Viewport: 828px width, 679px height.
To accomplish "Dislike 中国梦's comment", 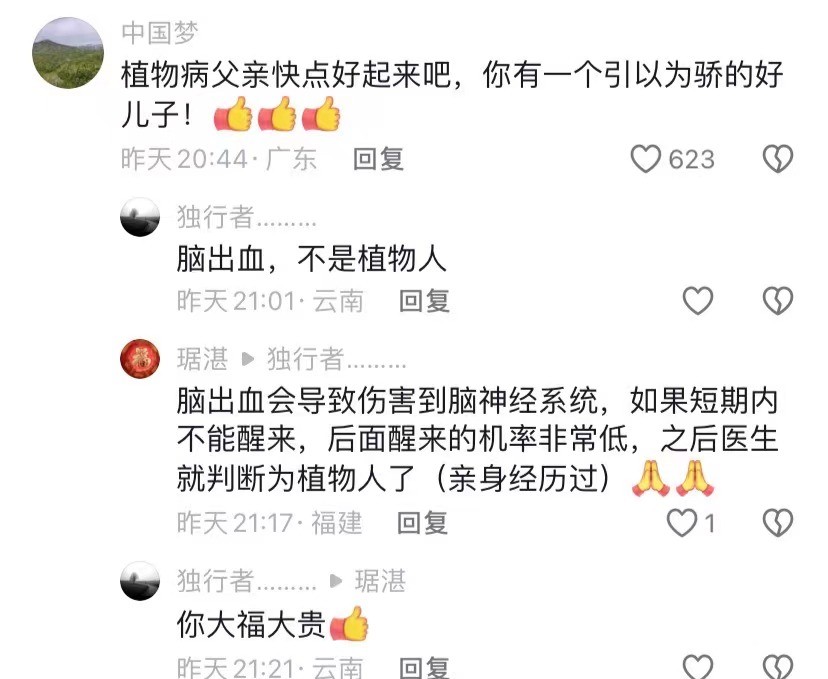I will (x=778, y=158).
